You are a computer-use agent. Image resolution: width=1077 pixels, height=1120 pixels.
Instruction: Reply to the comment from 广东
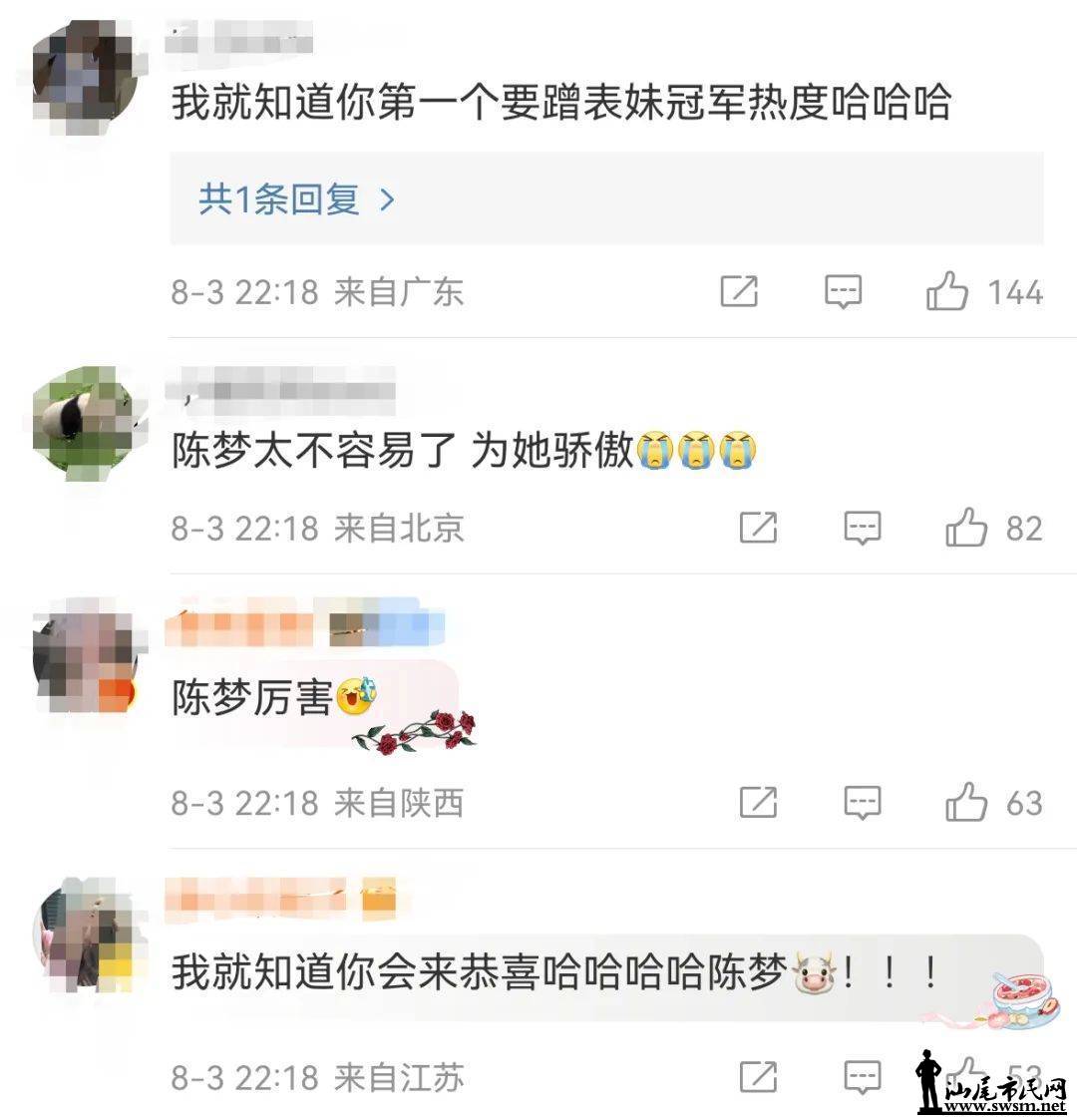tap(843, 291)
